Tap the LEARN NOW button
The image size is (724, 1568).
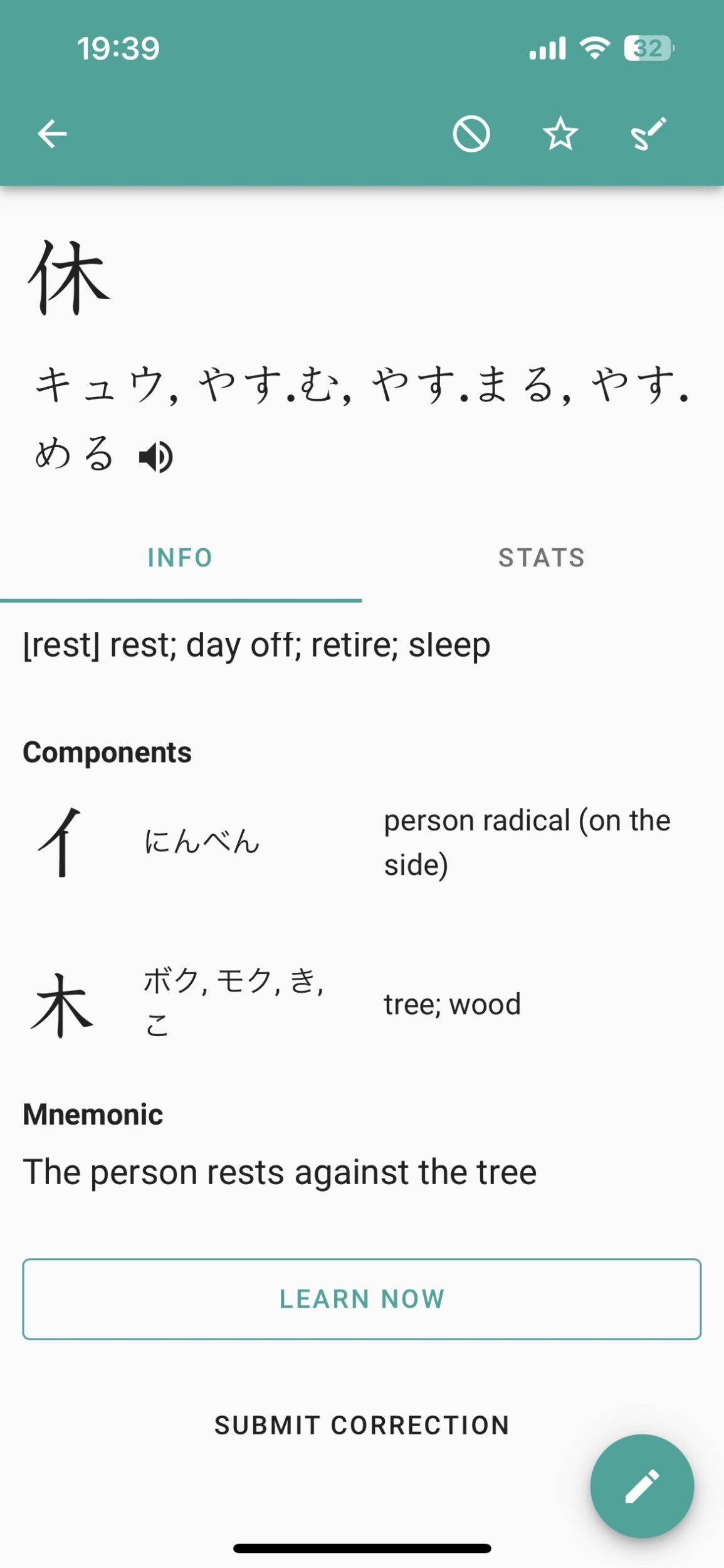click(x=362, y=1299)
